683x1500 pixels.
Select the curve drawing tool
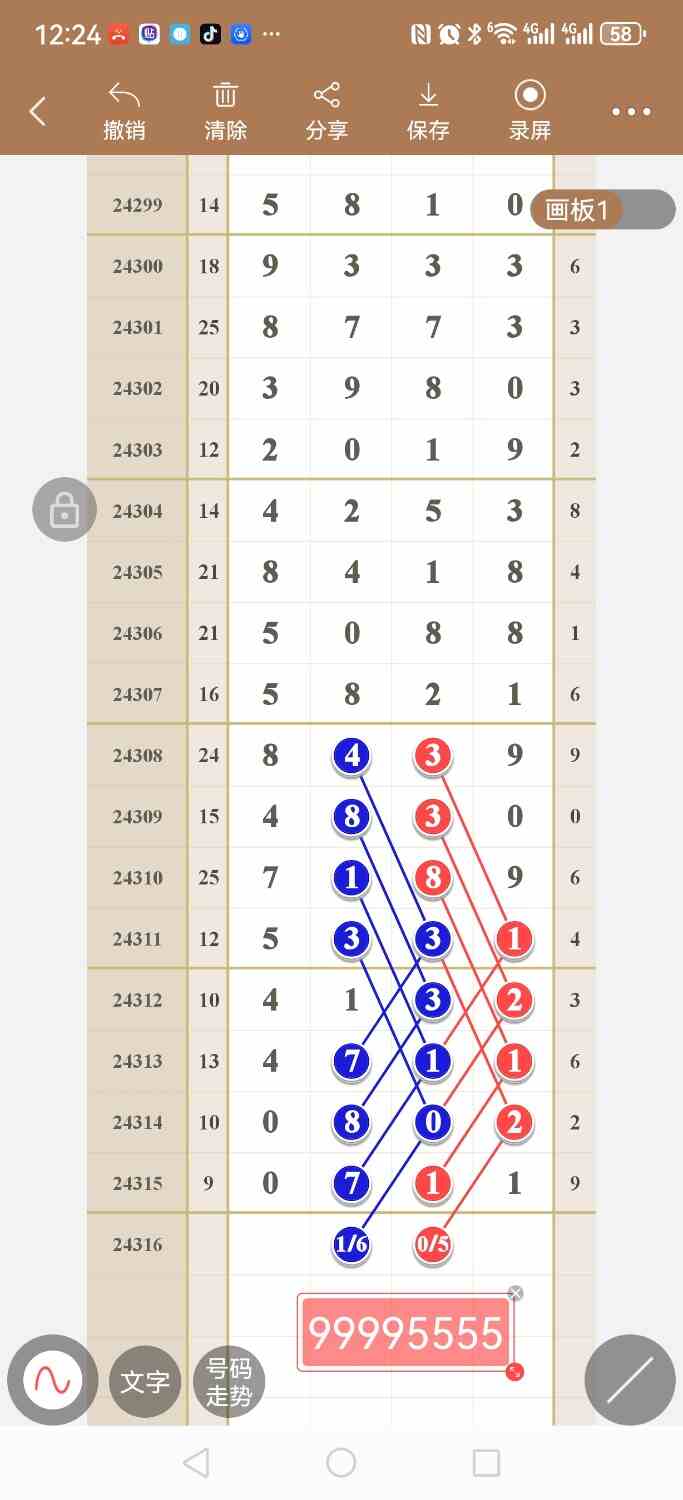(52, 1380)
